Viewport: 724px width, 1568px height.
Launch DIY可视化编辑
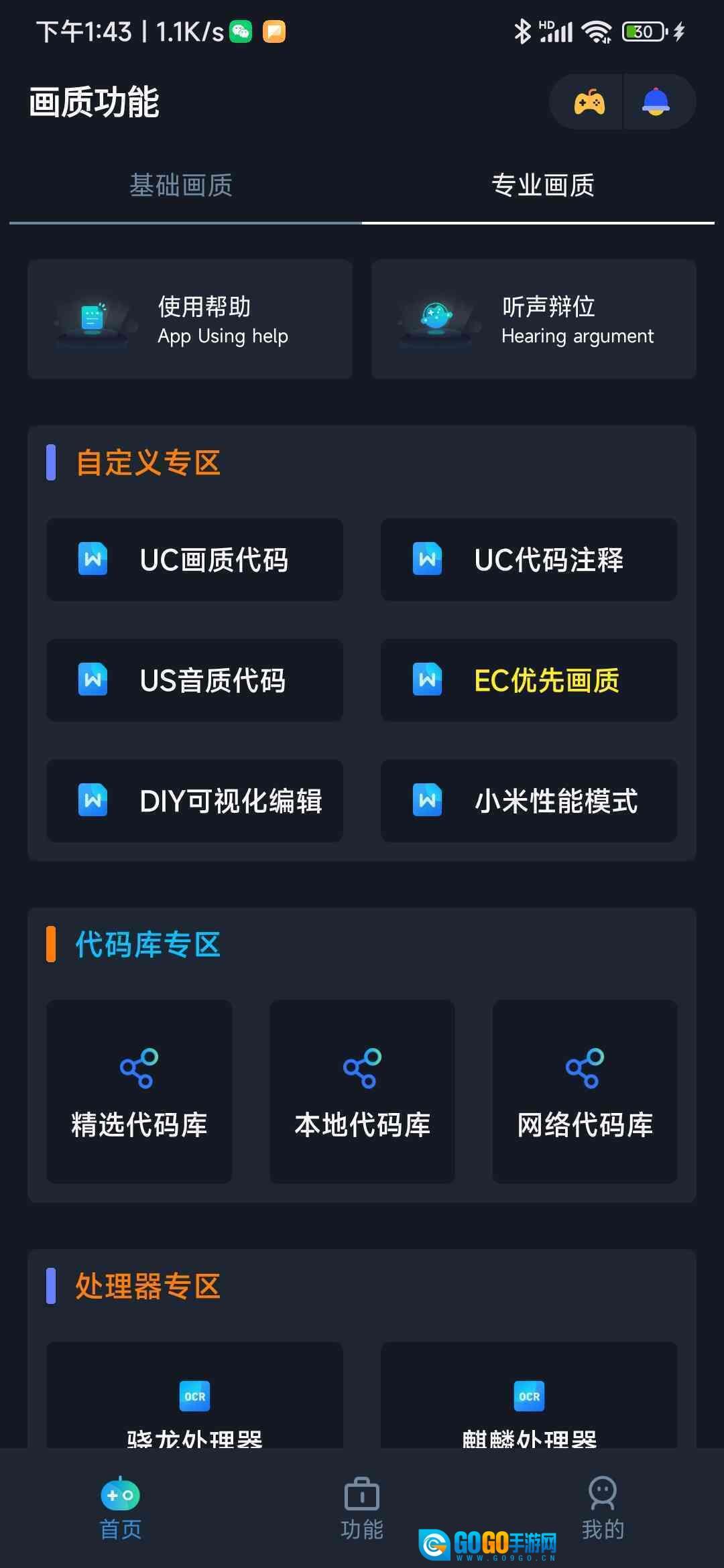tap(194, 801)
